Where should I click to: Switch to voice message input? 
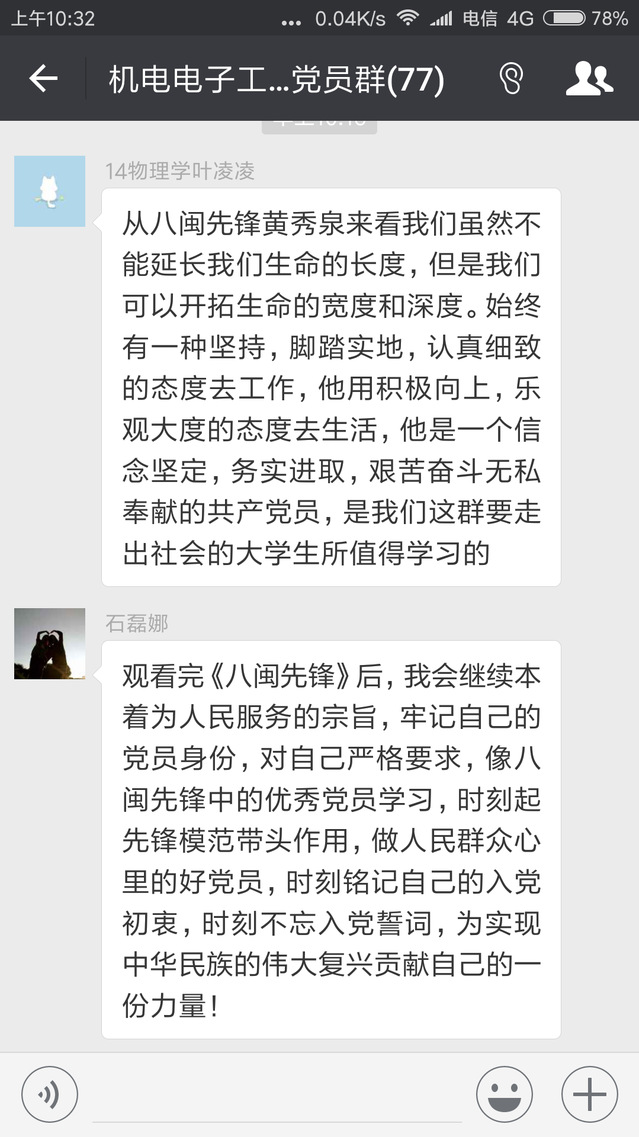50,1094
